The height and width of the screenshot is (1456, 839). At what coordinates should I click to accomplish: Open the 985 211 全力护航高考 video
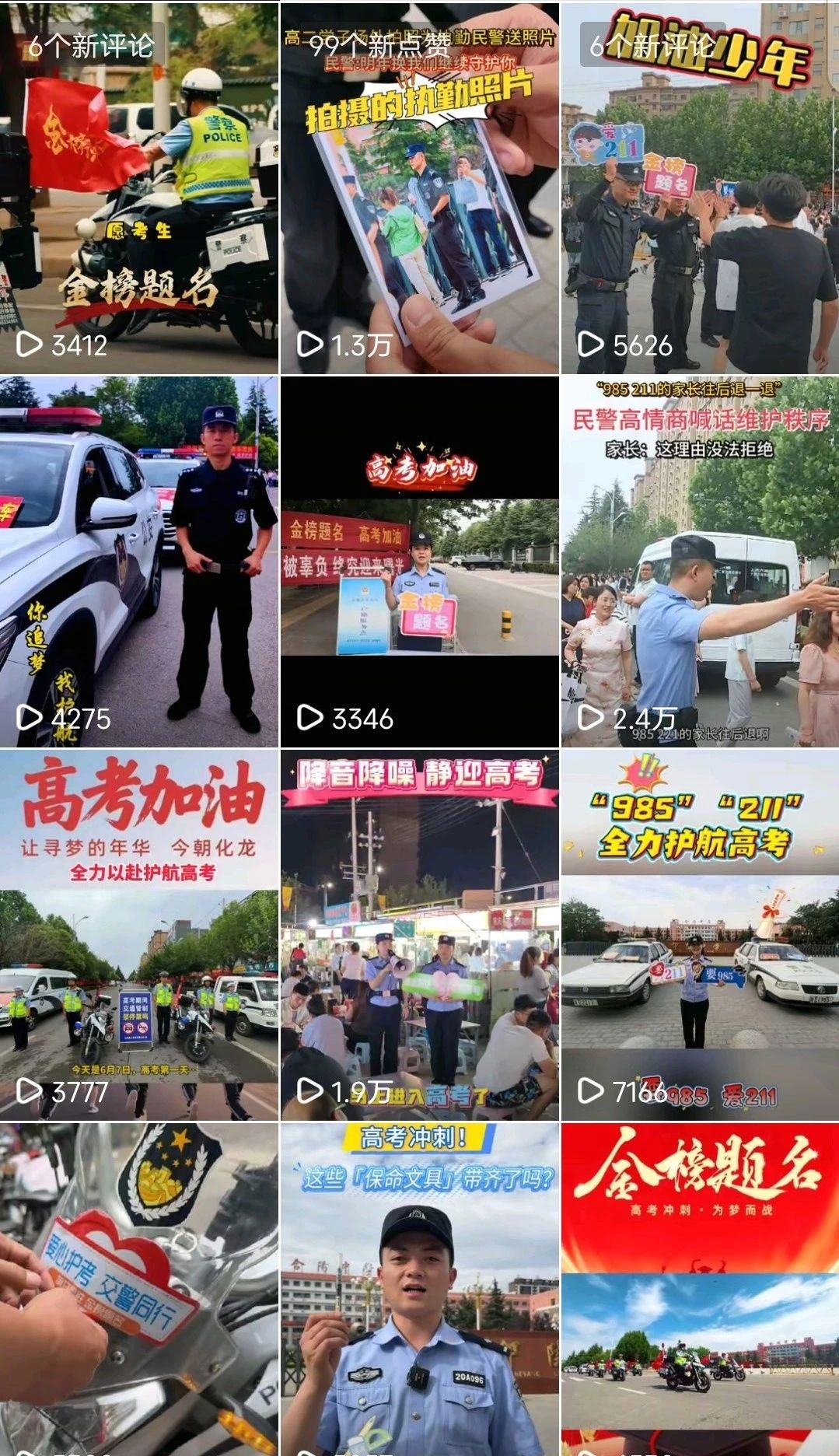pyautogui.click(x=700, y=935)
